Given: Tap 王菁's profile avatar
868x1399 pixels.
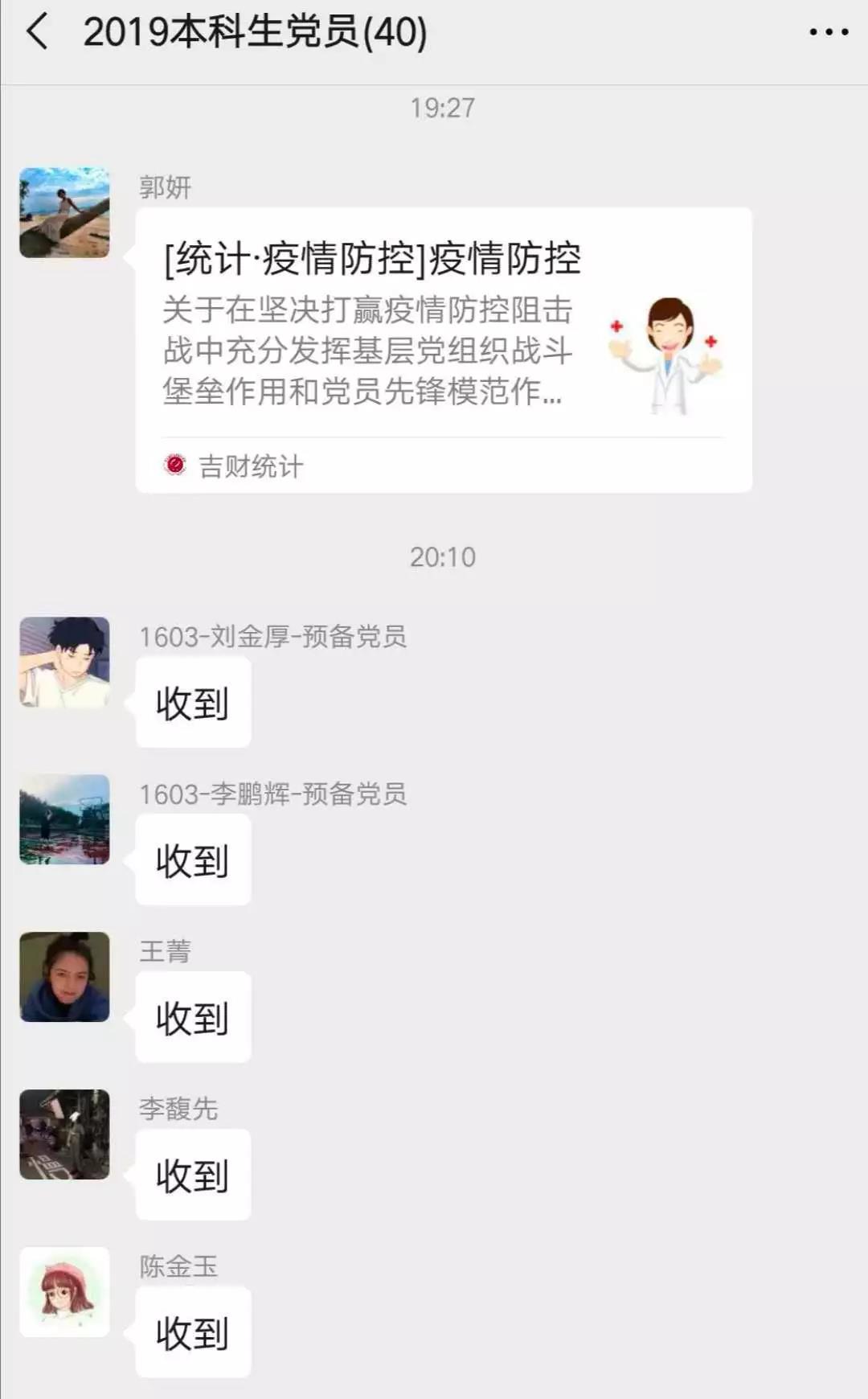Looking at the screenshot, I should click(64, 977).
